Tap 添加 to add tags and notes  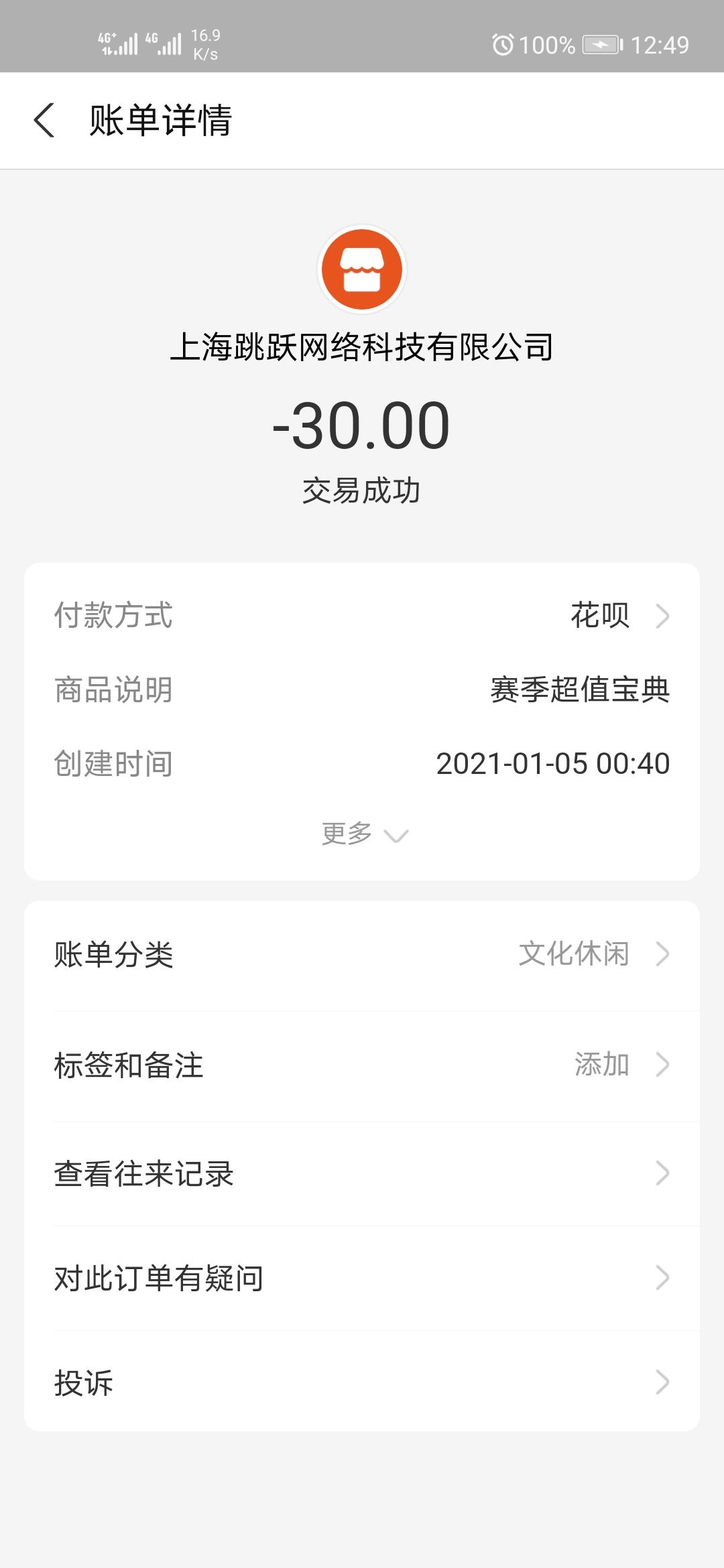[601, 1063]
